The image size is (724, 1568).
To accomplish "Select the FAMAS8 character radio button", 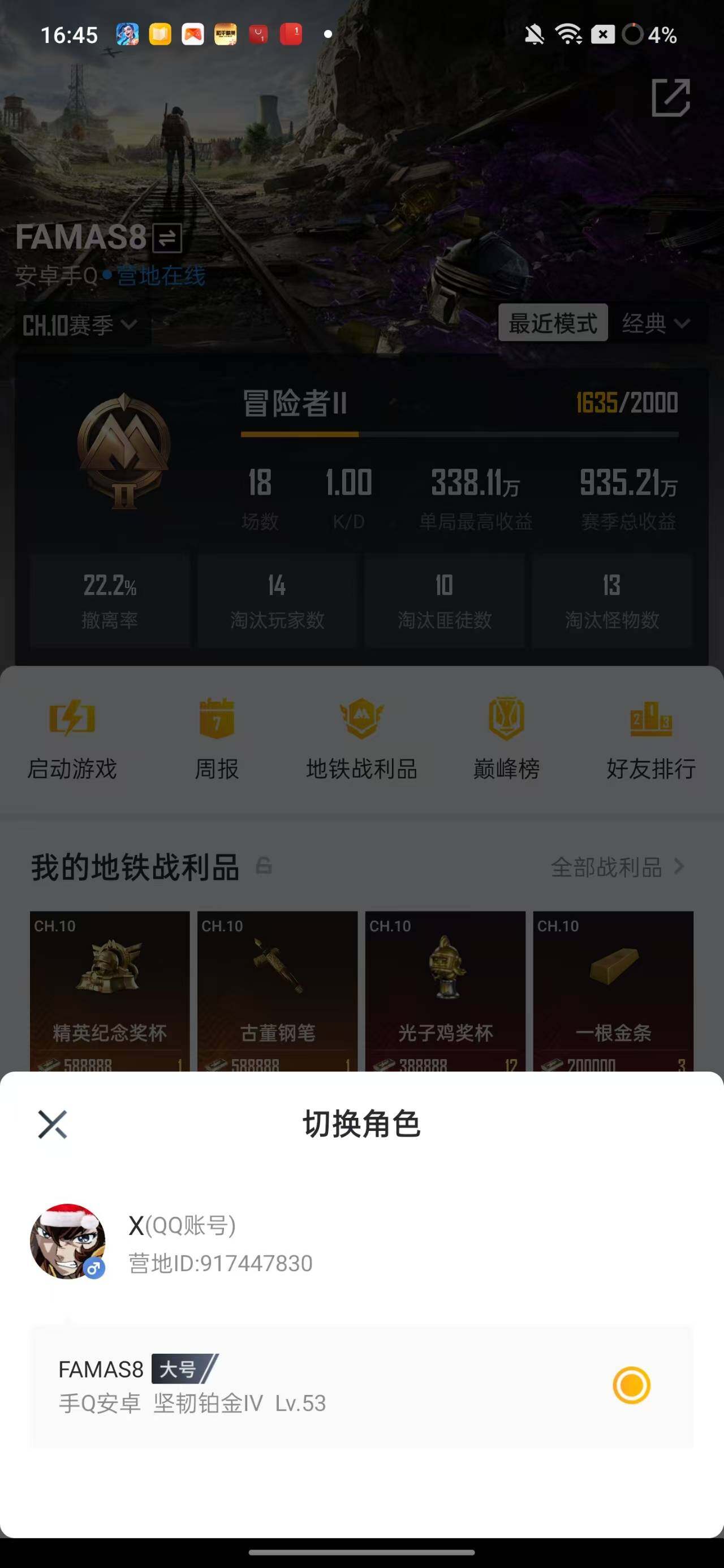I will (631, 1385).
